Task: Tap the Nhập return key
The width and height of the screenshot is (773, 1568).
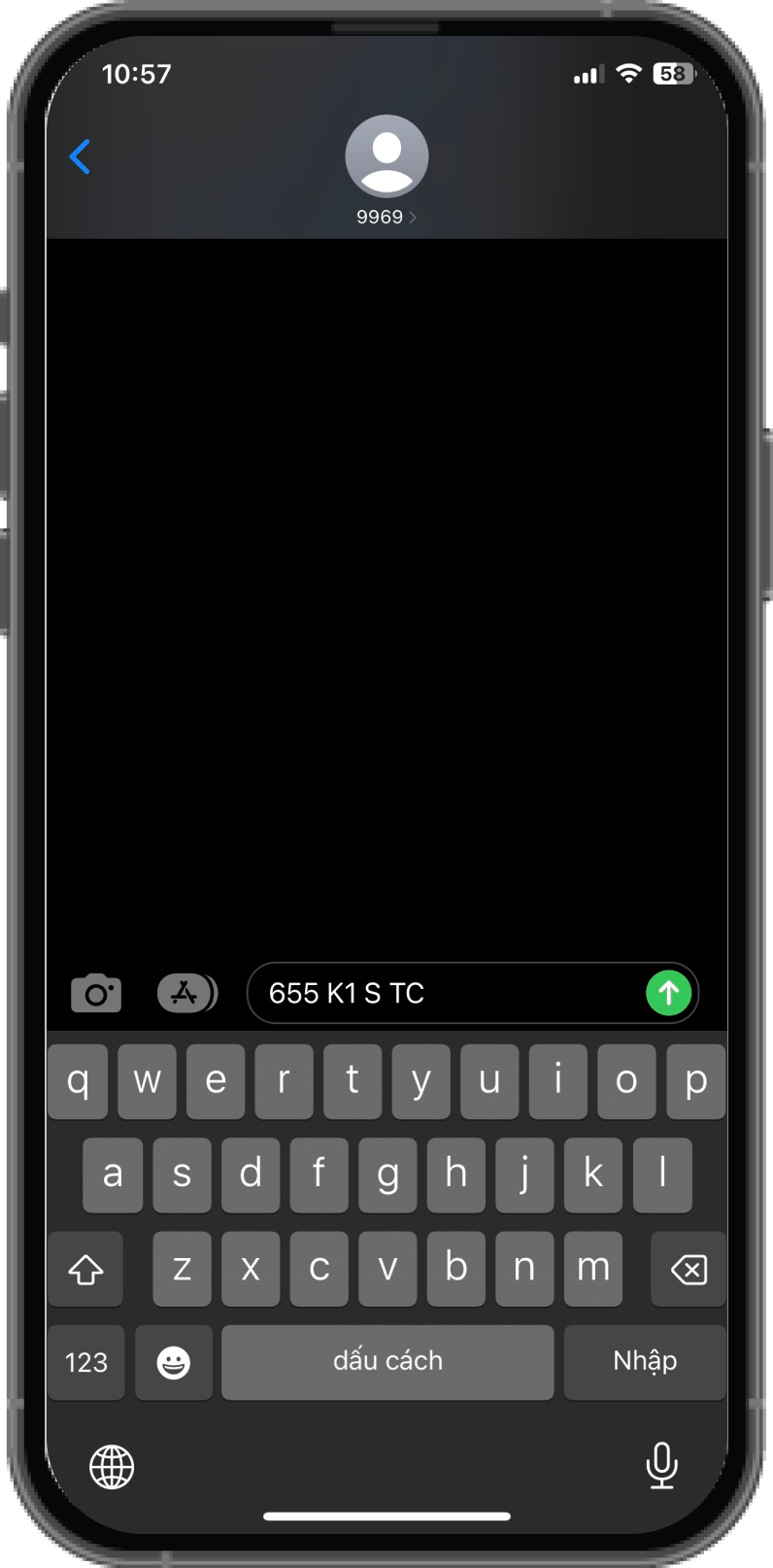Action: [644, 1362]
